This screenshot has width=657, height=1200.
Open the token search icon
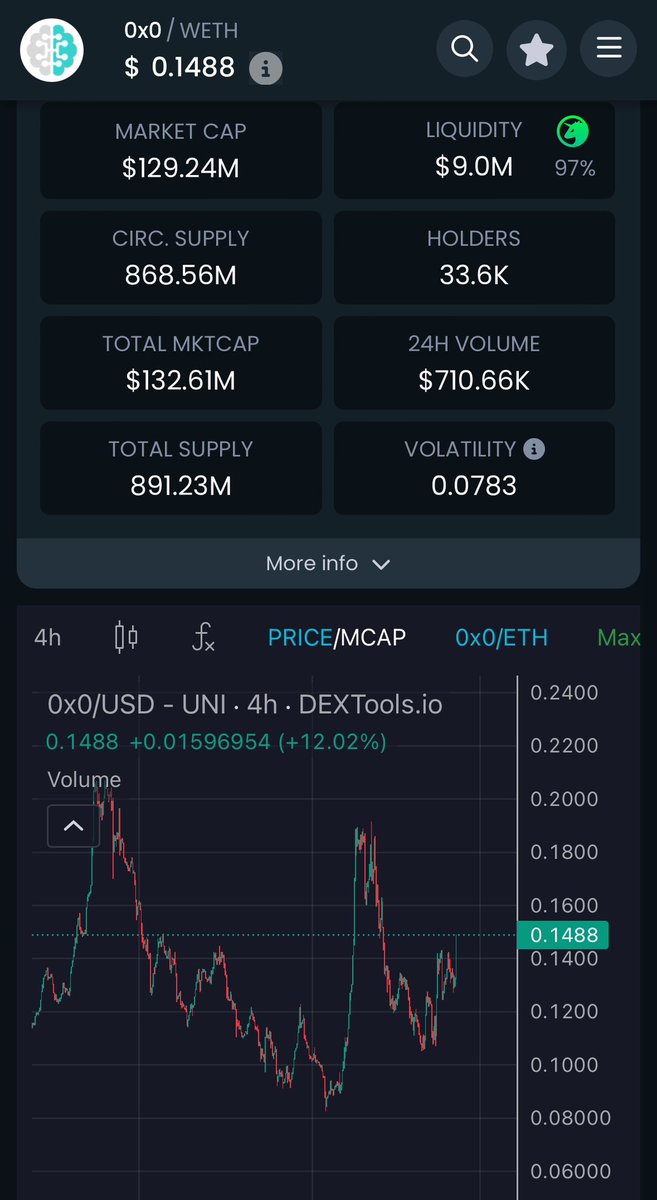point(464,48)
